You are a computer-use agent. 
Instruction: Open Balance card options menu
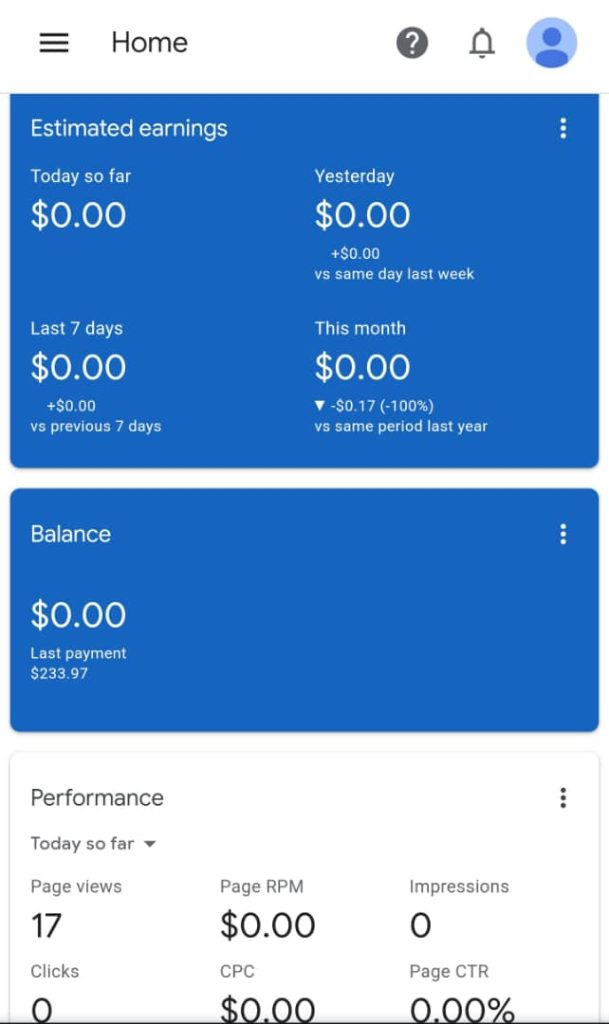click(x=563, y=534)
